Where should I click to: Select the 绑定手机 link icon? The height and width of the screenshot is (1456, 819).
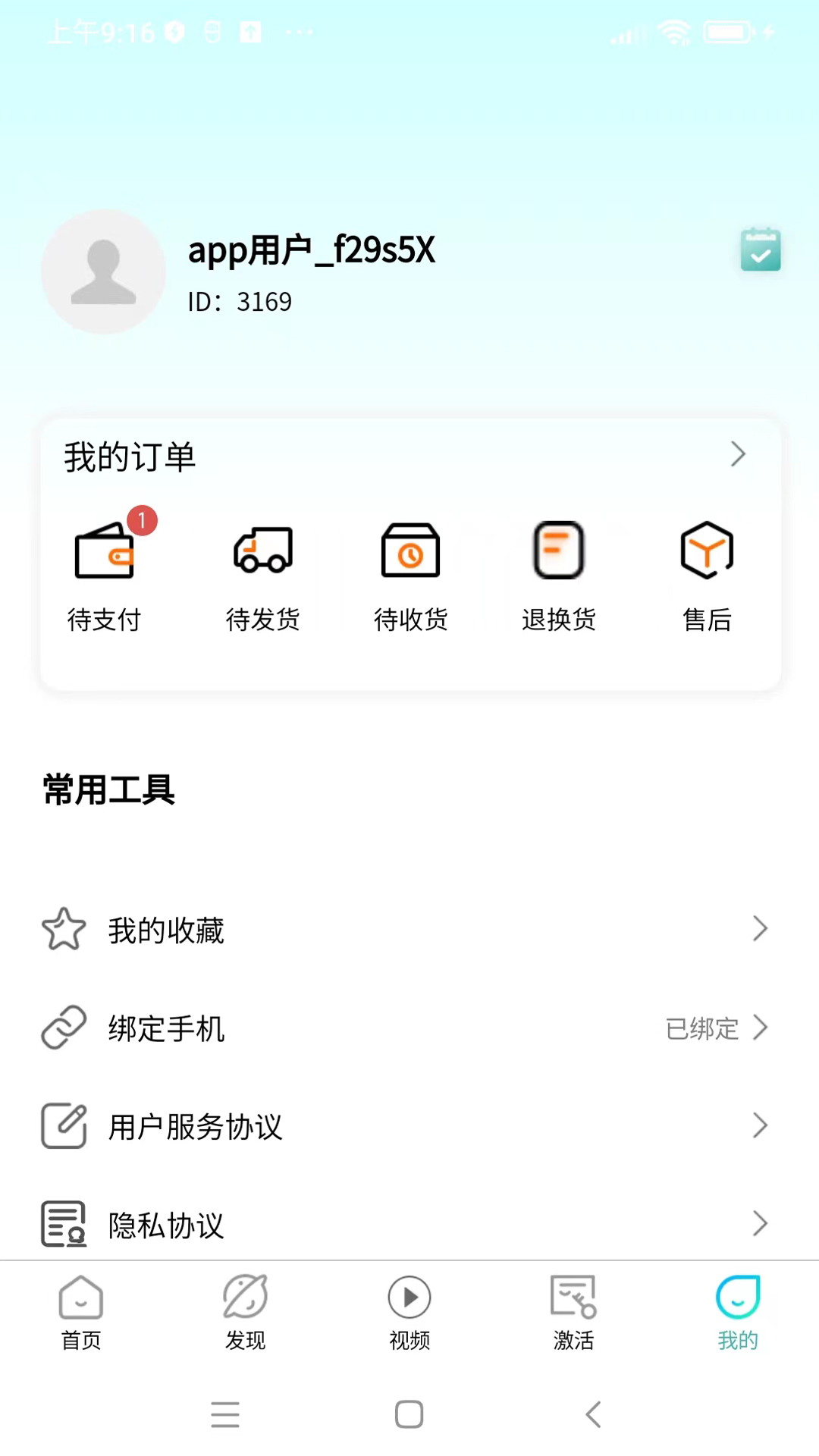tap(64, 1028)
